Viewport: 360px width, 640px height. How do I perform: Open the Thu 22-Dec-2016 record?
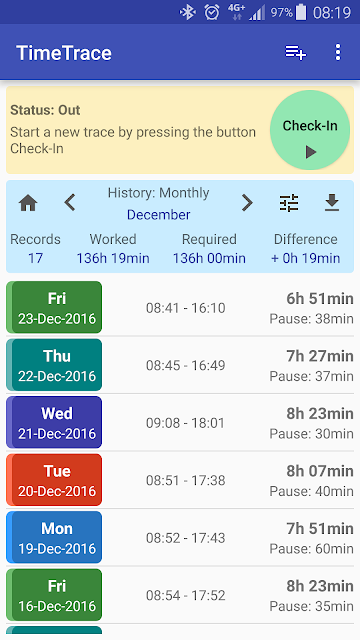[x=180, y=365]
